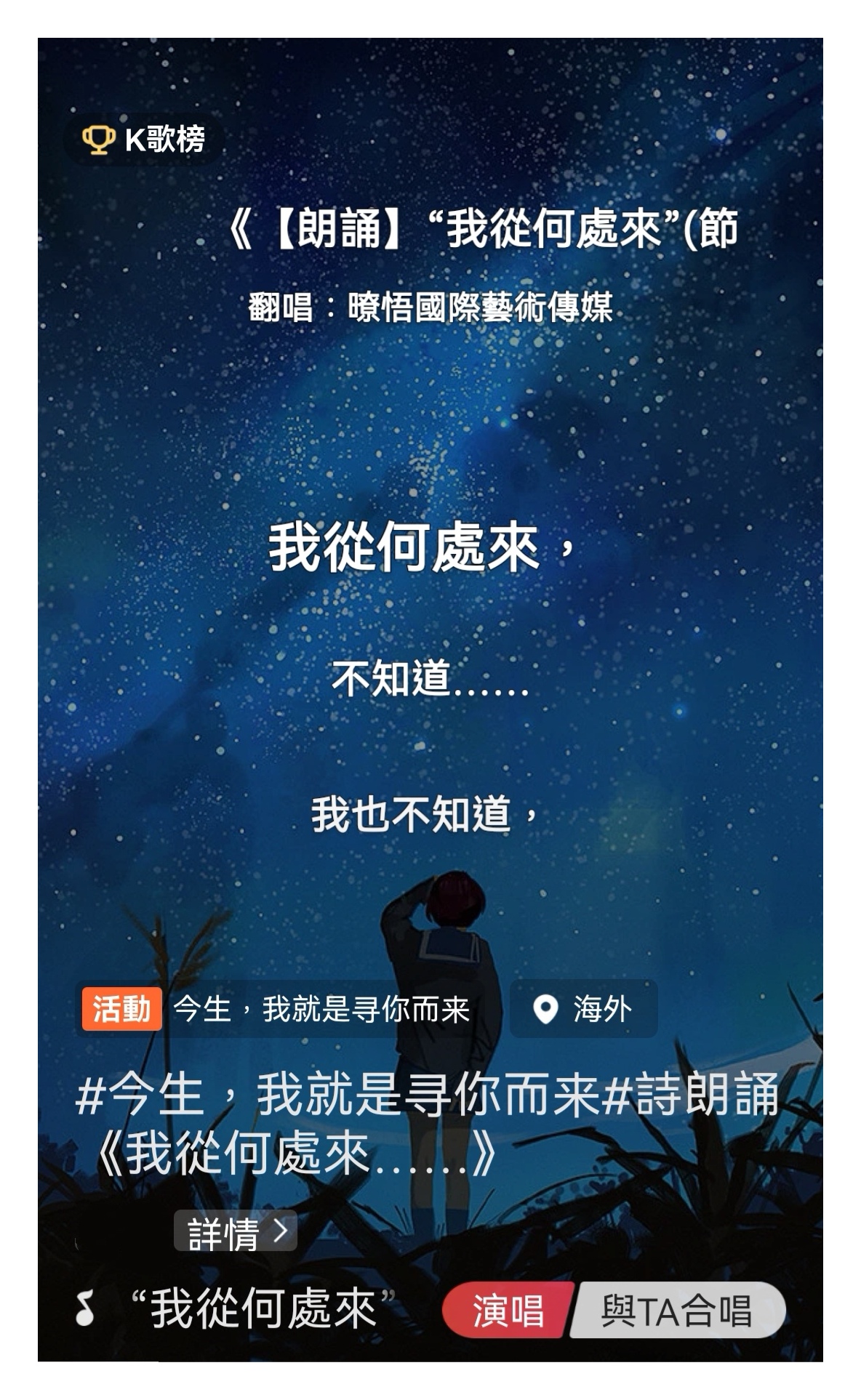Open performer 瞭悟國際藝術傳媒
This screenshot has width=861, height=1400.
coord(480,307)
